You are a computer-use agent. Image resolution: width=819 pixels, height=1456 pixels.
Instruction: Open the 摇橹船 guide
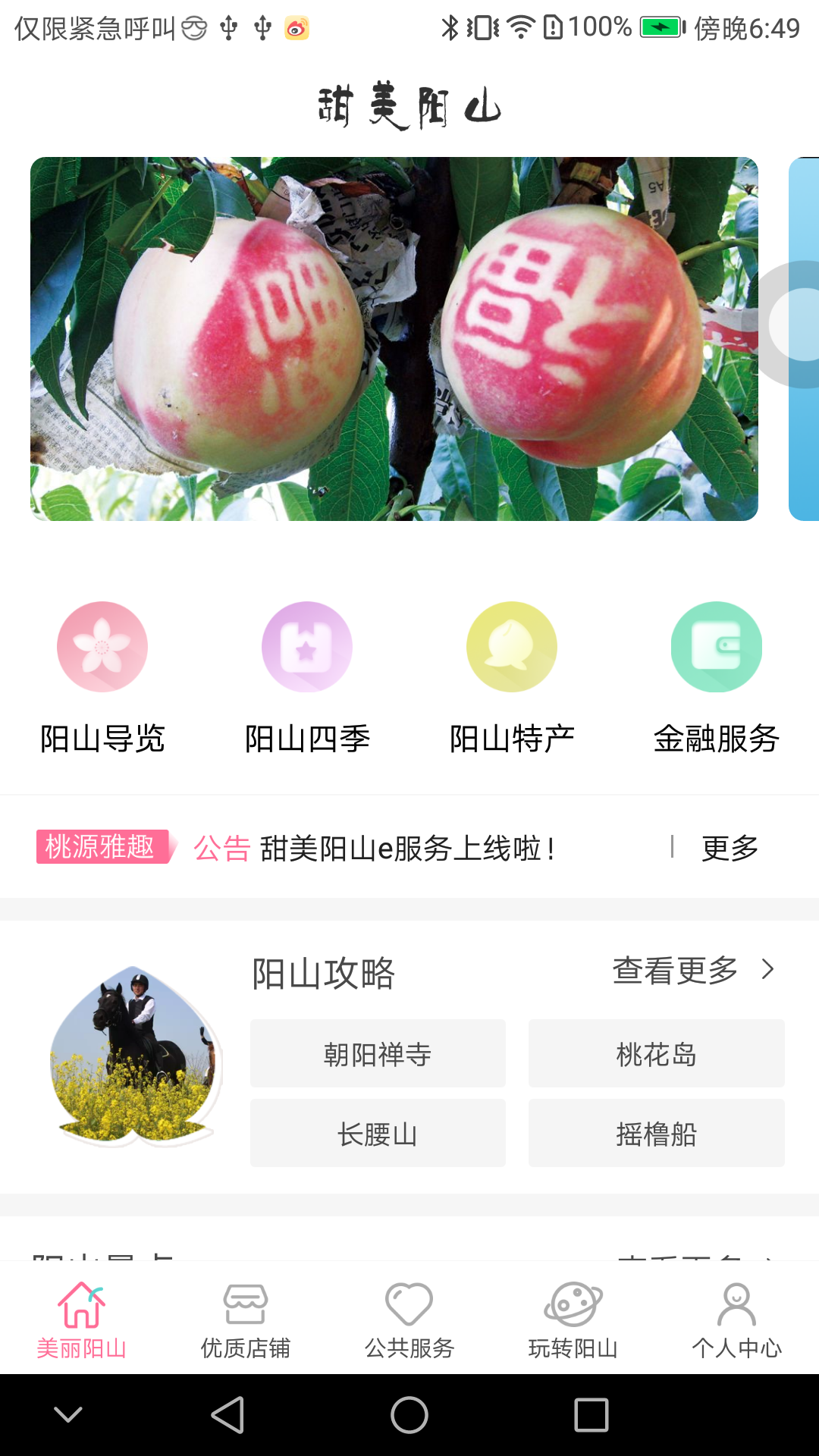pyautogui.click(x=656, y=1134)
